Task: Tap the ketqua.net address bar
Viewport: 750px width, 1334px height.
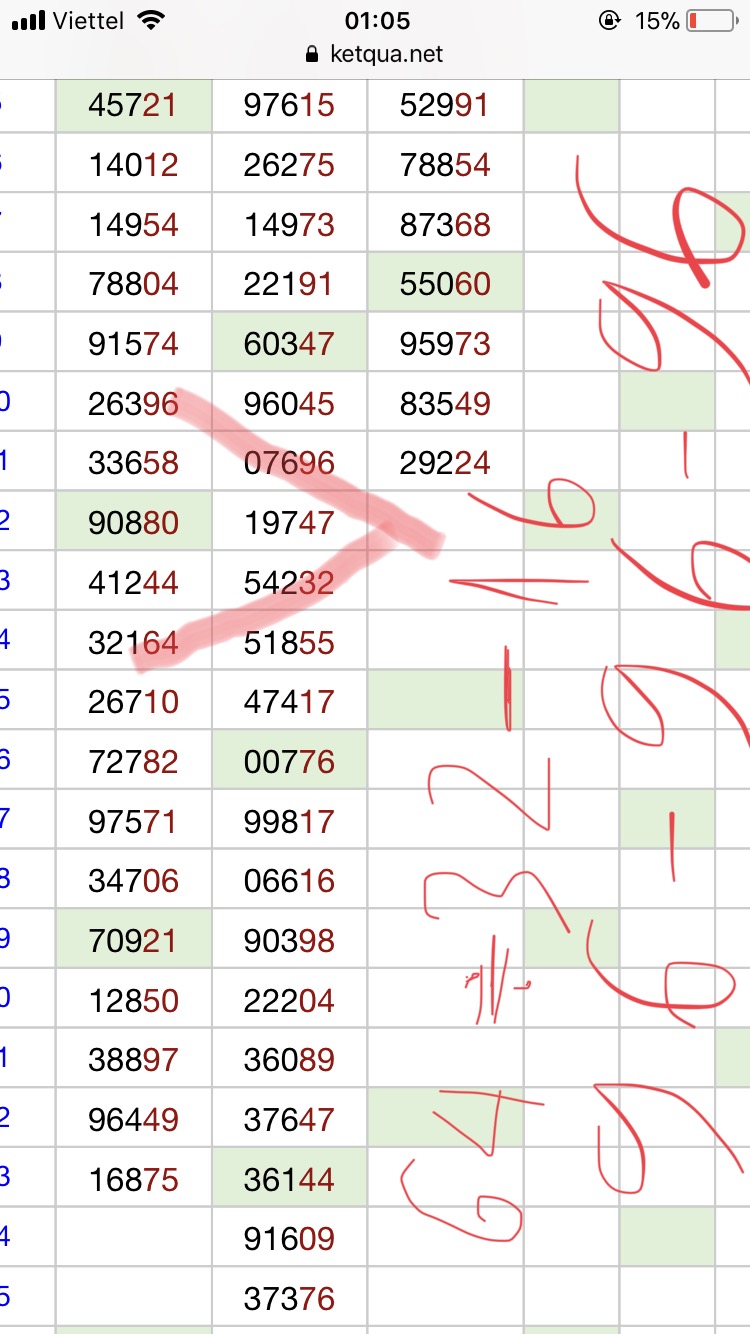Action: 375,54
